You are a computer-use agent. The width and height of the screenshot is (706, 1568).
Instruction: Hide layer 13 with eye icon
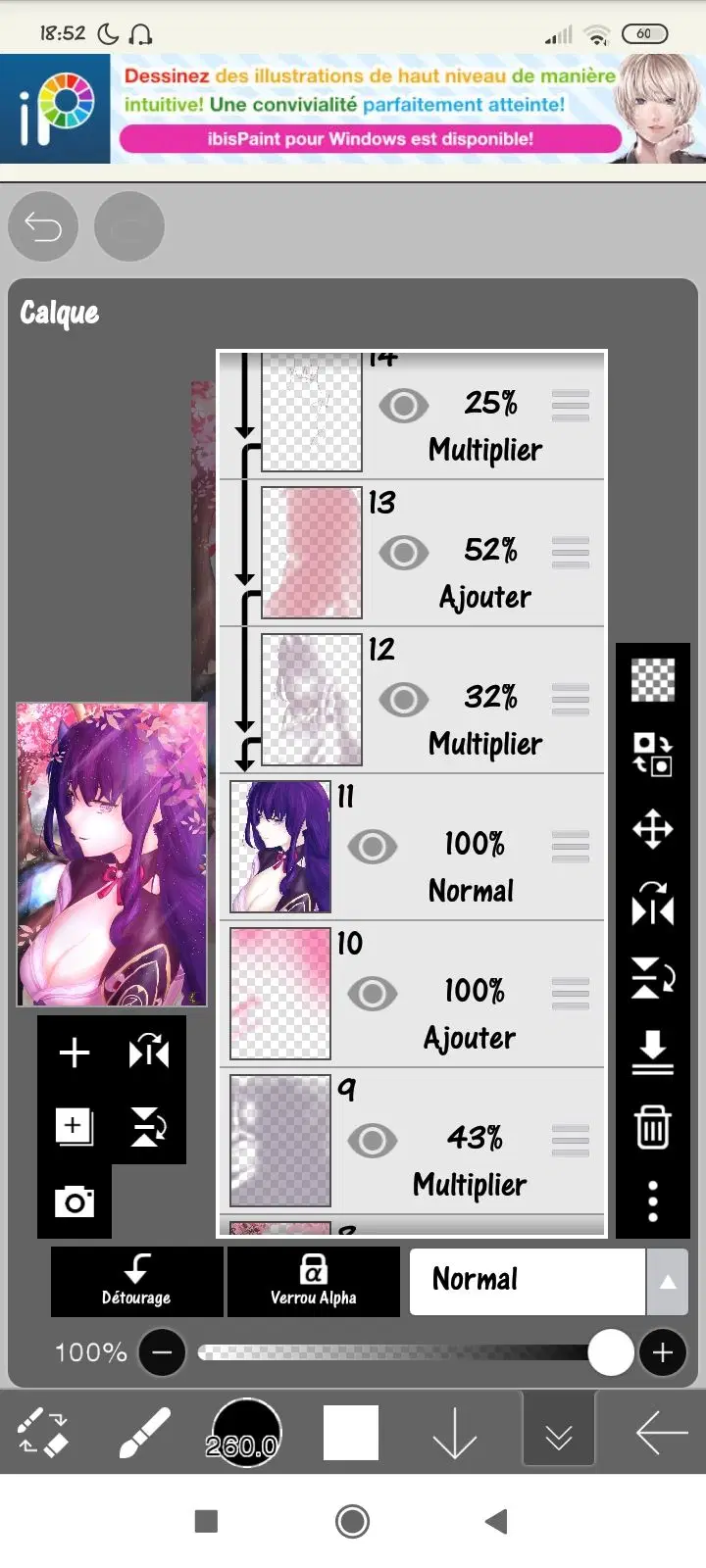[403, 553]
